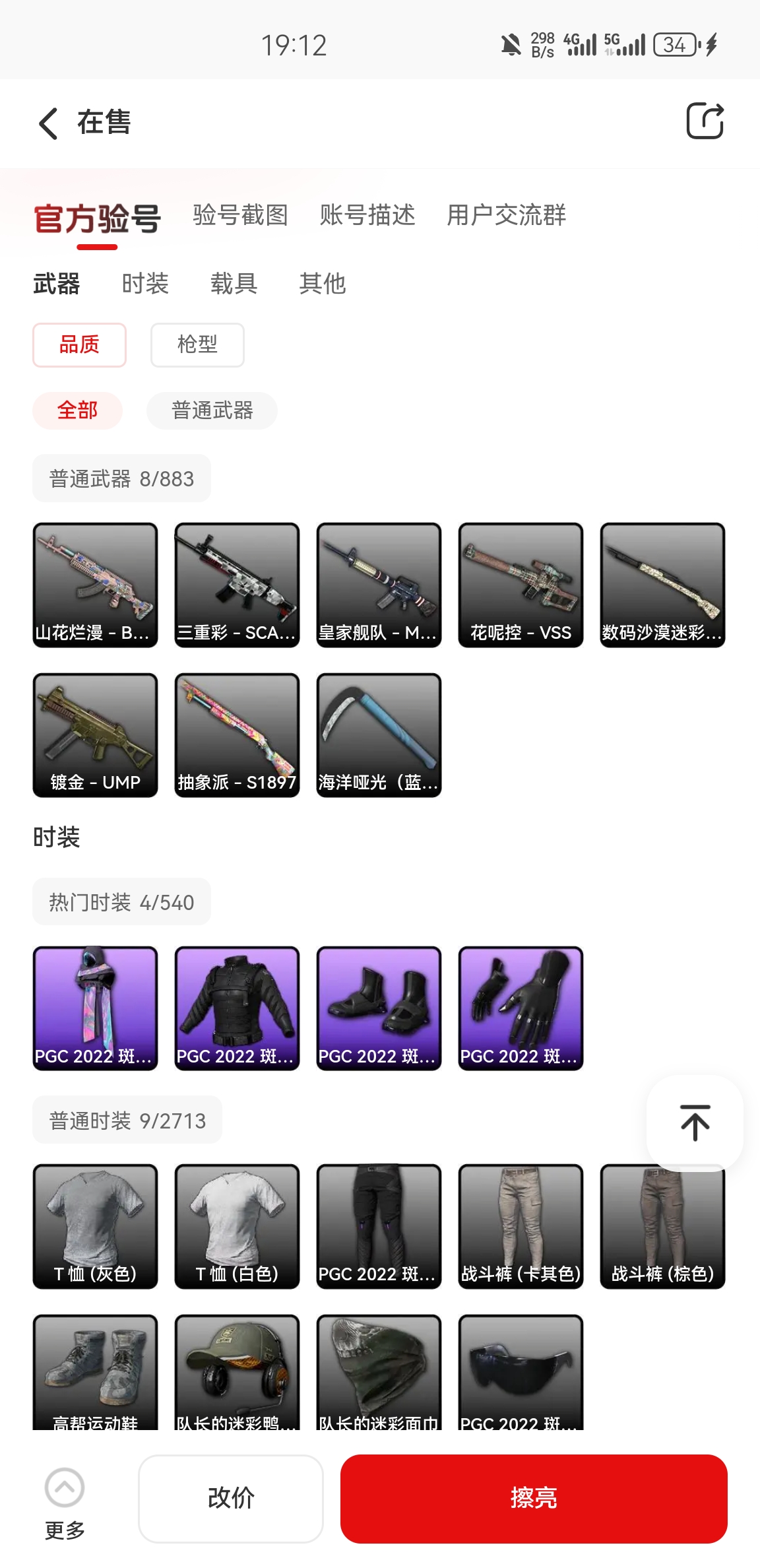
Task: Select the 其他 category
Action: (x=322, y=284)
